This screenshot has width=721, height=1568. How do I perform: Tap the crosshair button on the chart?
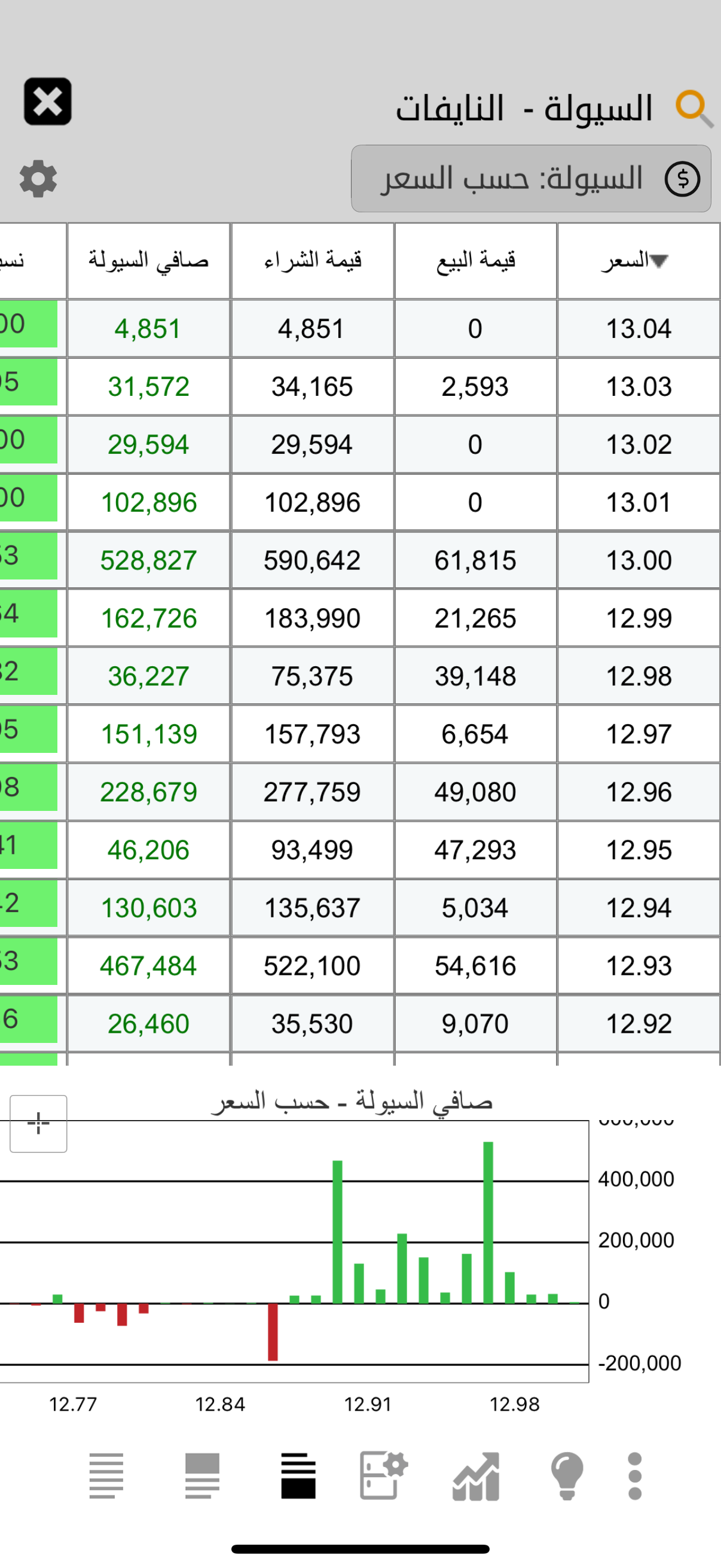pos(38,1123)
